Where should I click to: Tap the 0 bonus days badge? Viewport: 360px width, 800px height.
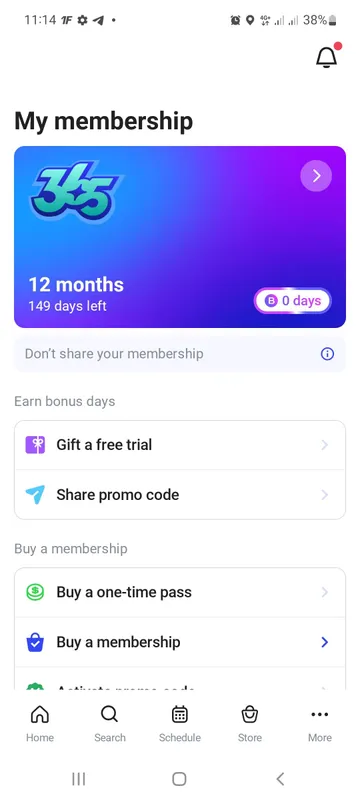pos(293,301)
